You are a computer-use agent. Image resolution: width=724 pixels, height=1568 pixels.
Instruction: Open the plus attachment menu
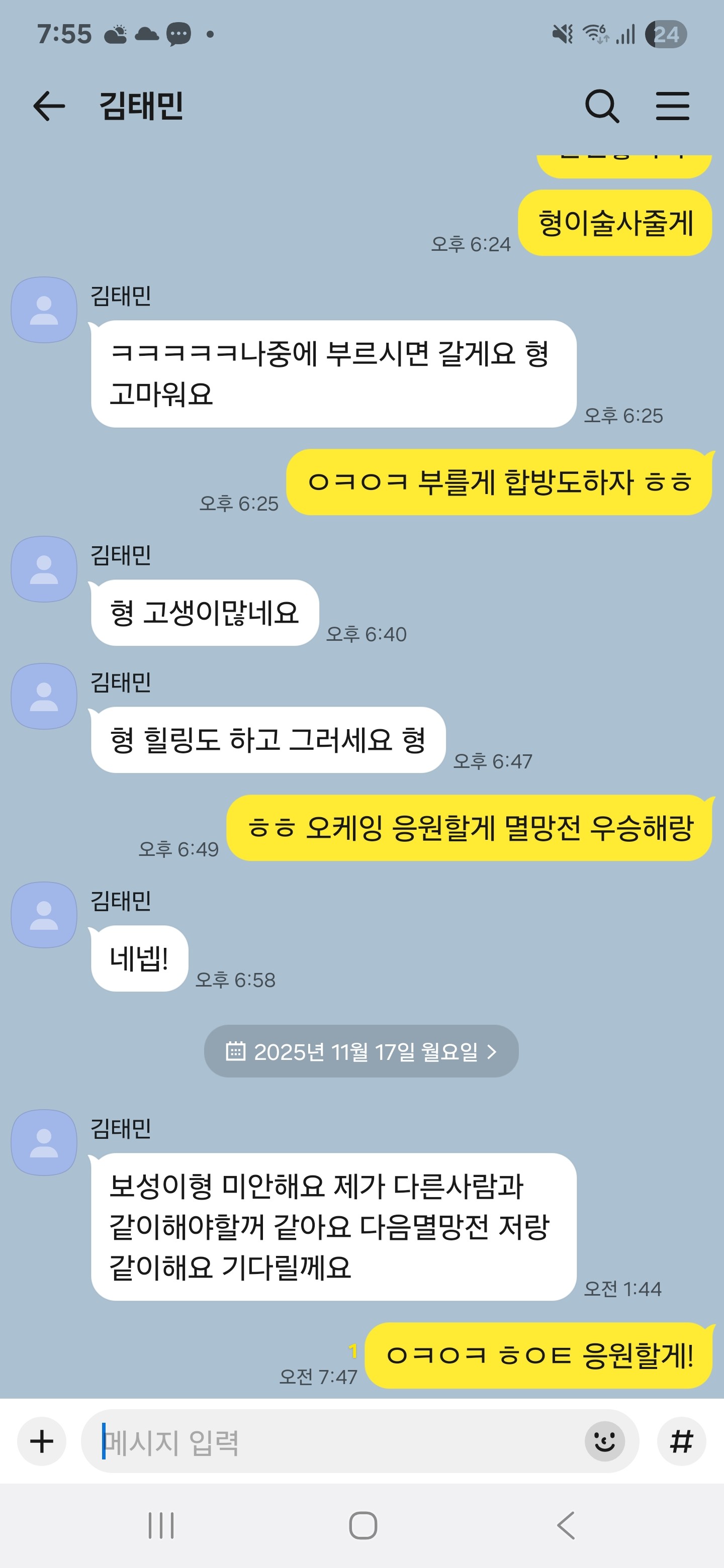tap(41, 1441)
